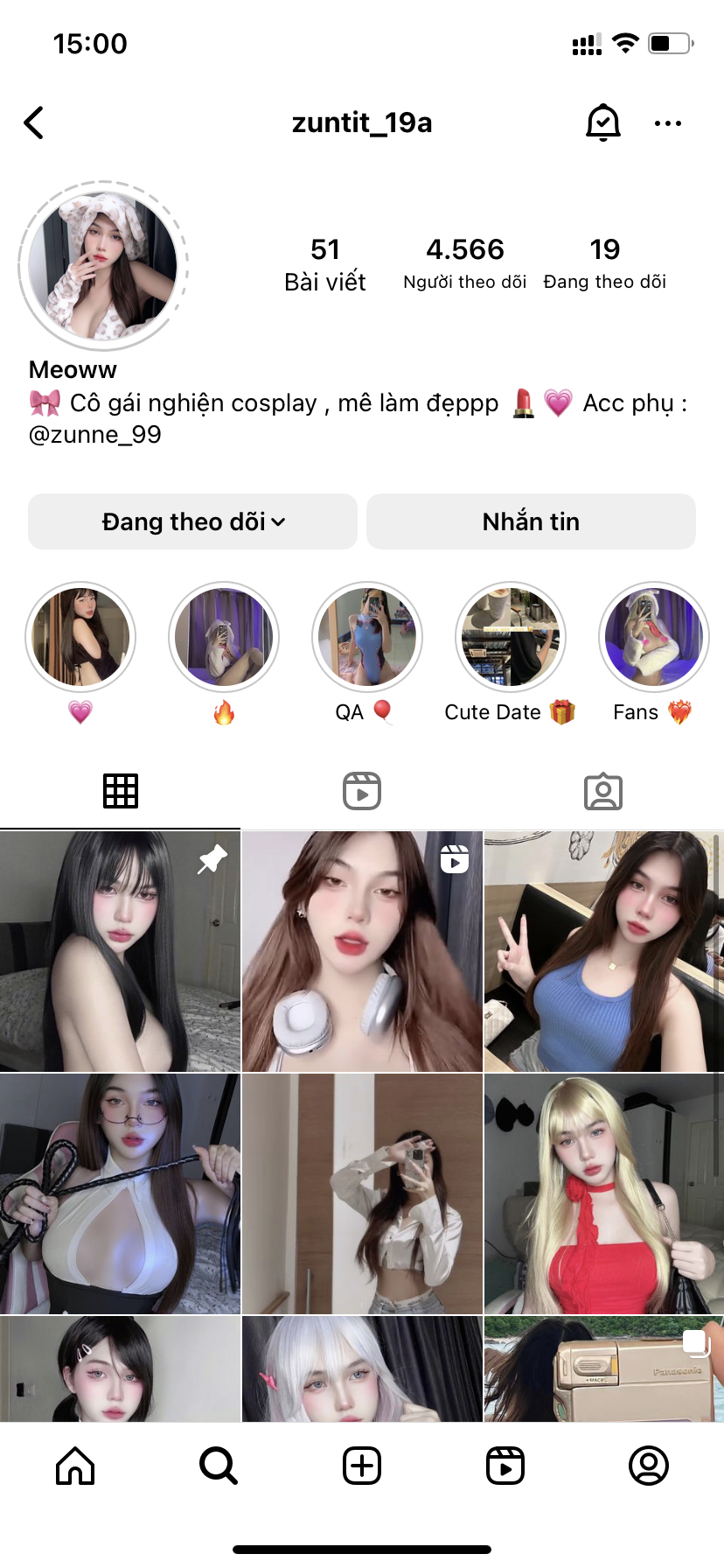Open the pinned first grid post
724x1568 pixels.
coord(120,952)
